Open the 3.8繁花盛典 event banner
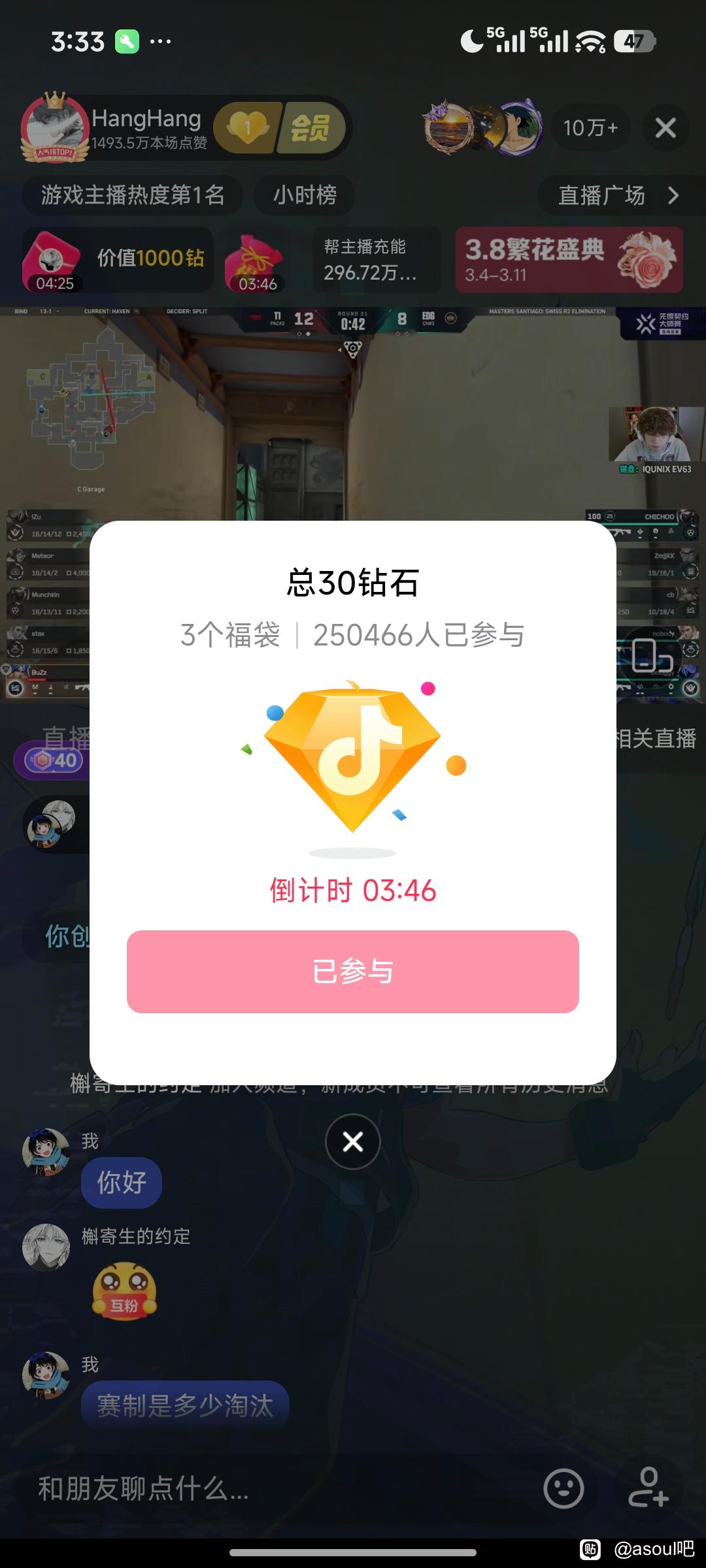This screenshot has width=706, height=1568. coord(569,260)
